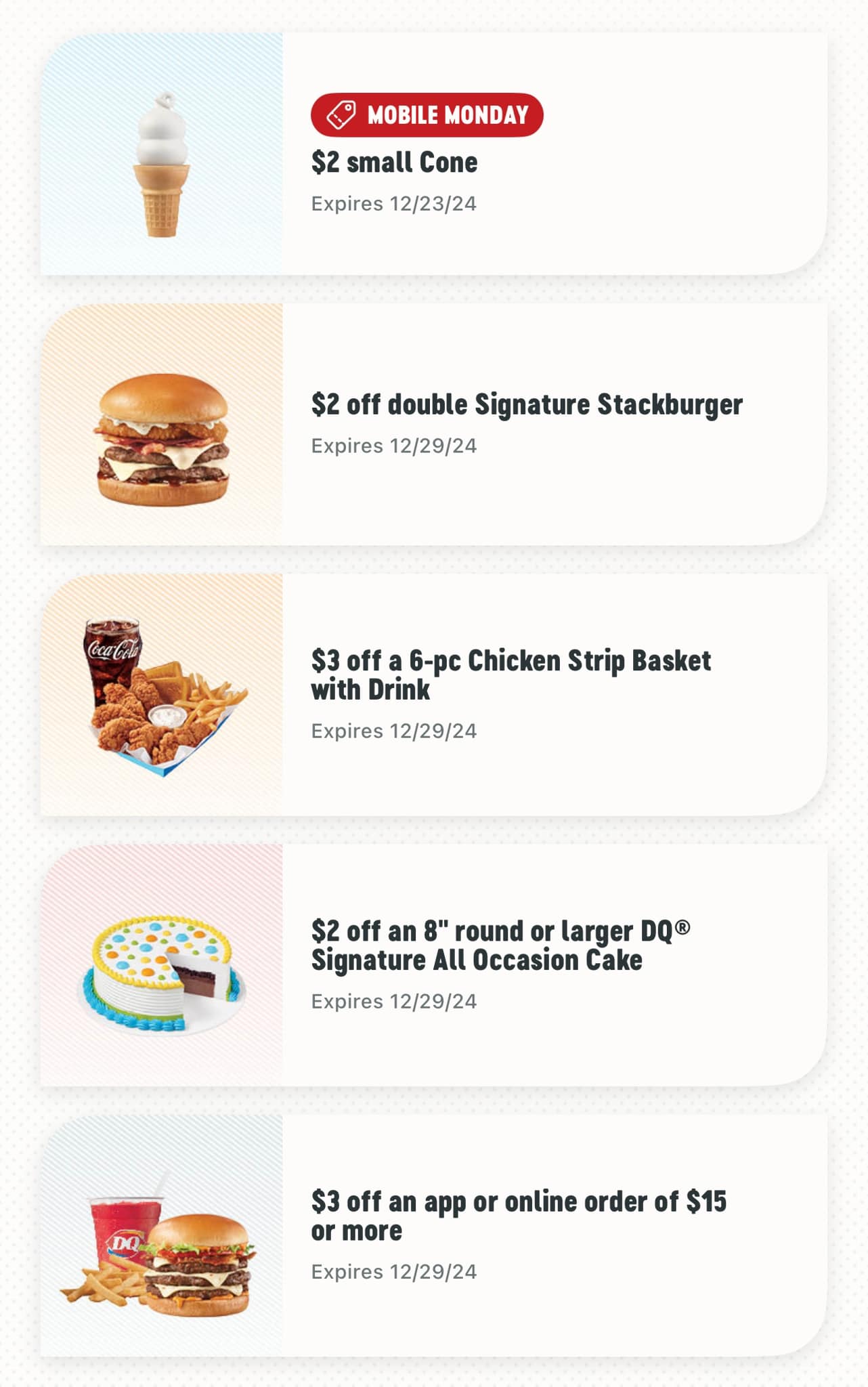Image resolution: width=868 pixels, height=1387 pixels.
Task: Open the $3 off app or online order deal
Action: [433, 1235]
